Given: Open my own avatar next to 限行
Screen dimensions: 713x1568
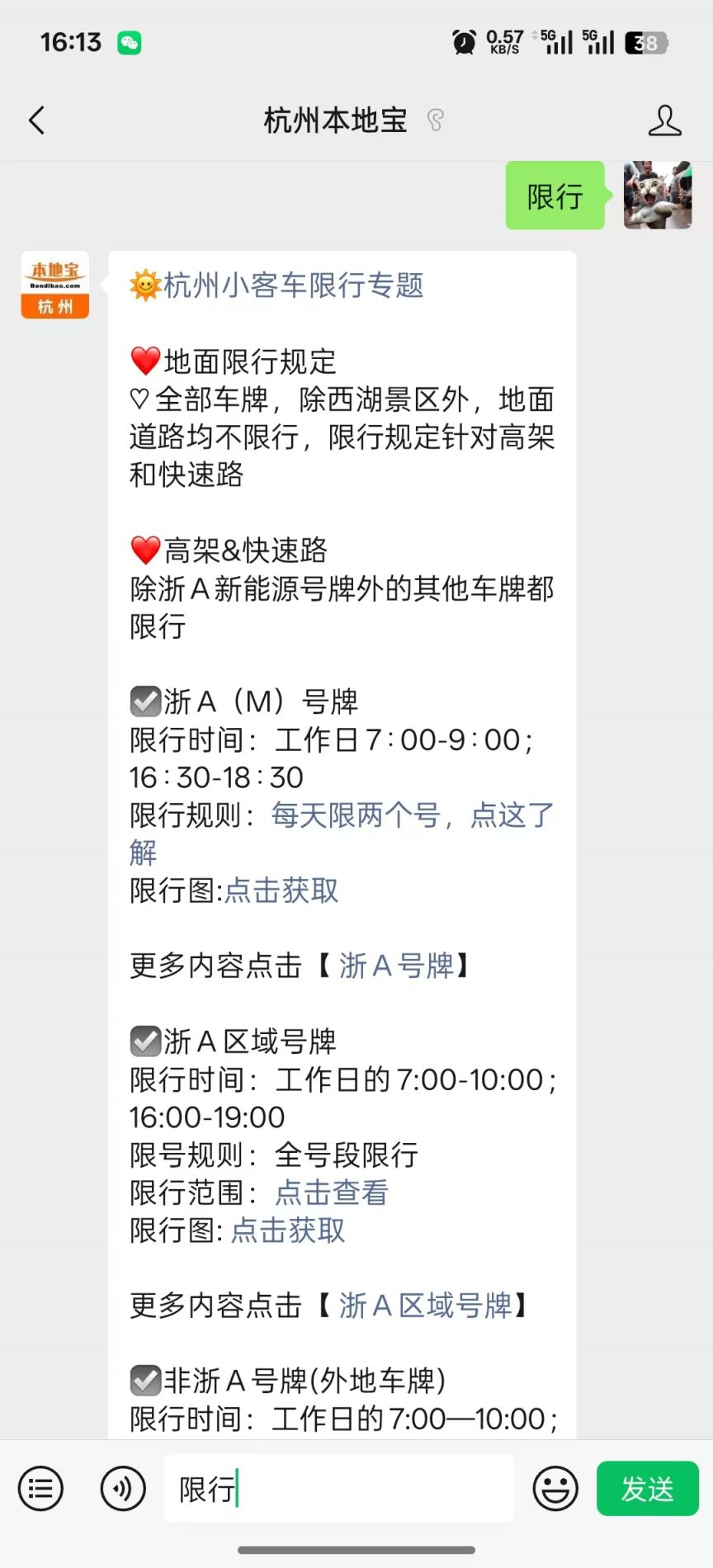Looking at the screenshot, I should [657, 196].
